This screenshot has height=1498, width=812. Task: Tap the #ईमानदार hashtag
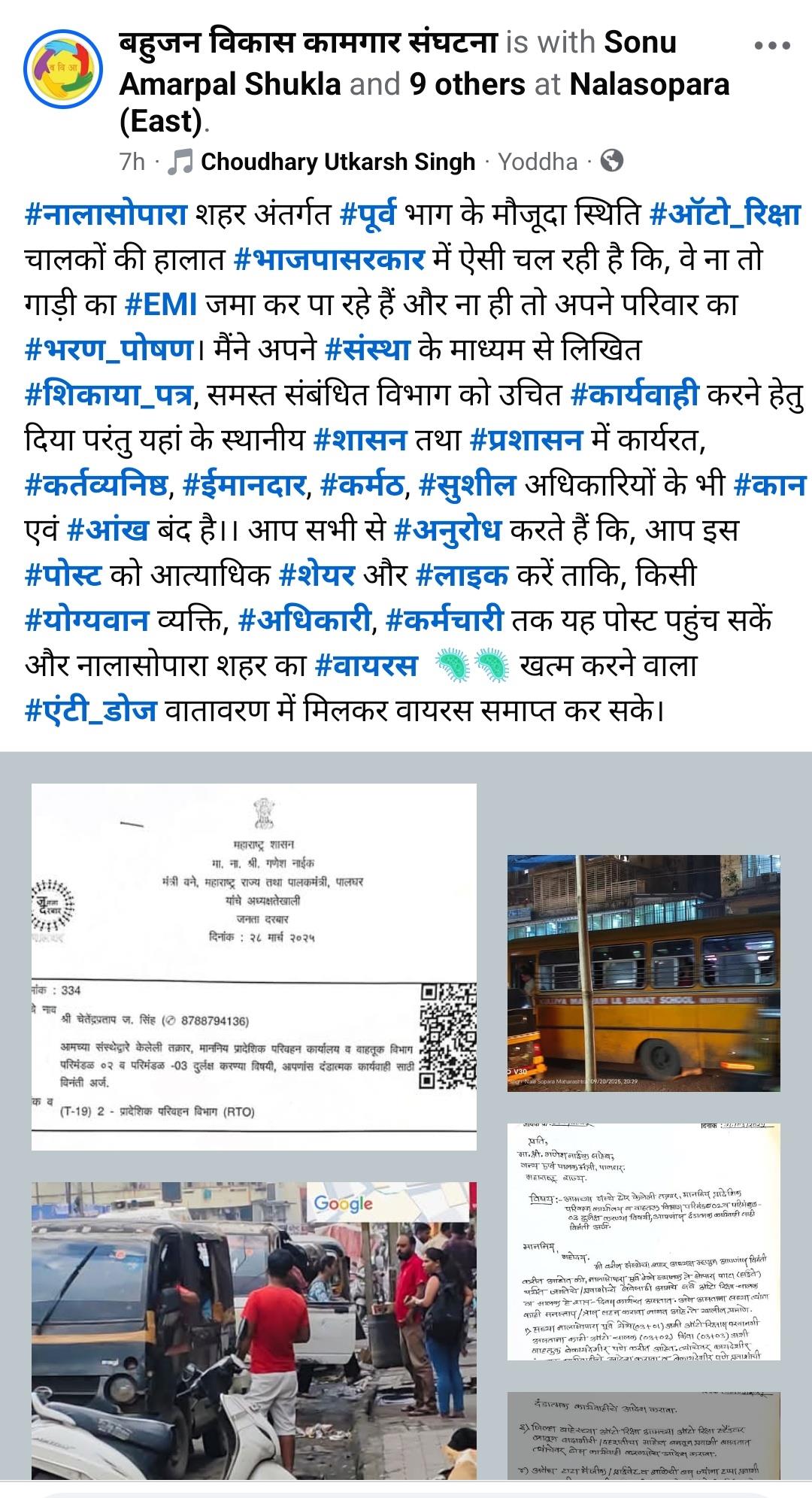246,485
